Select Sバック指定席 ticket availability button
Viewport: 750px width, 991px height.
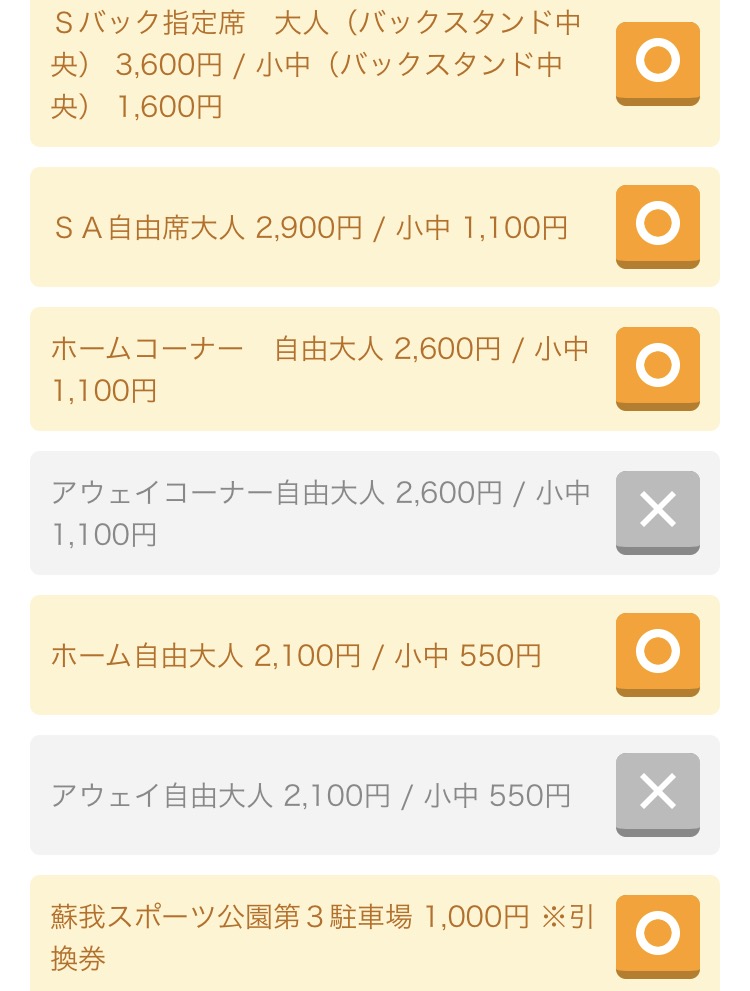click(657, 63)
